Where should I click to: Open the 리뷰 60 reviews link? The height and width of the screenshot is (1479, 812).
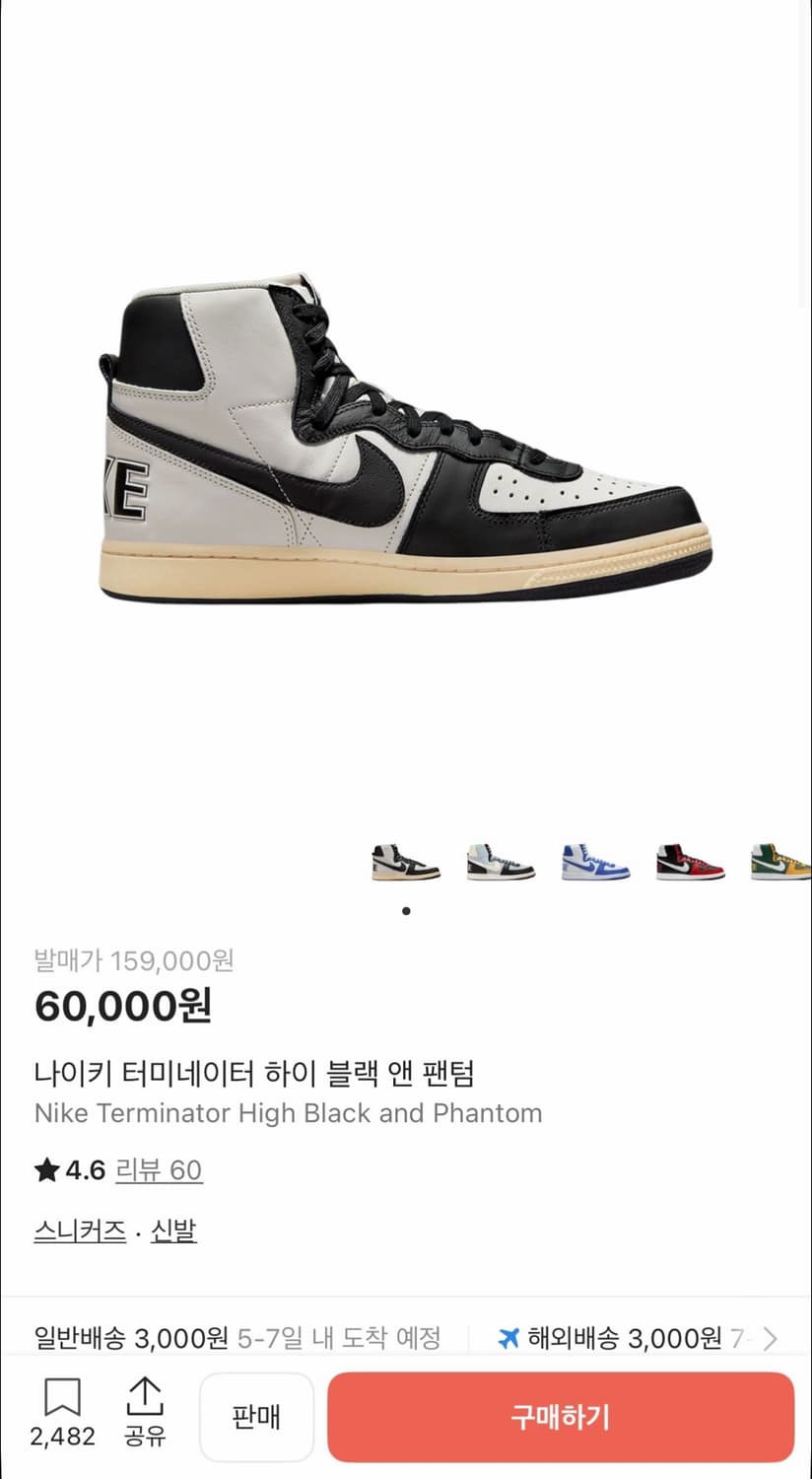(161, 1168)
